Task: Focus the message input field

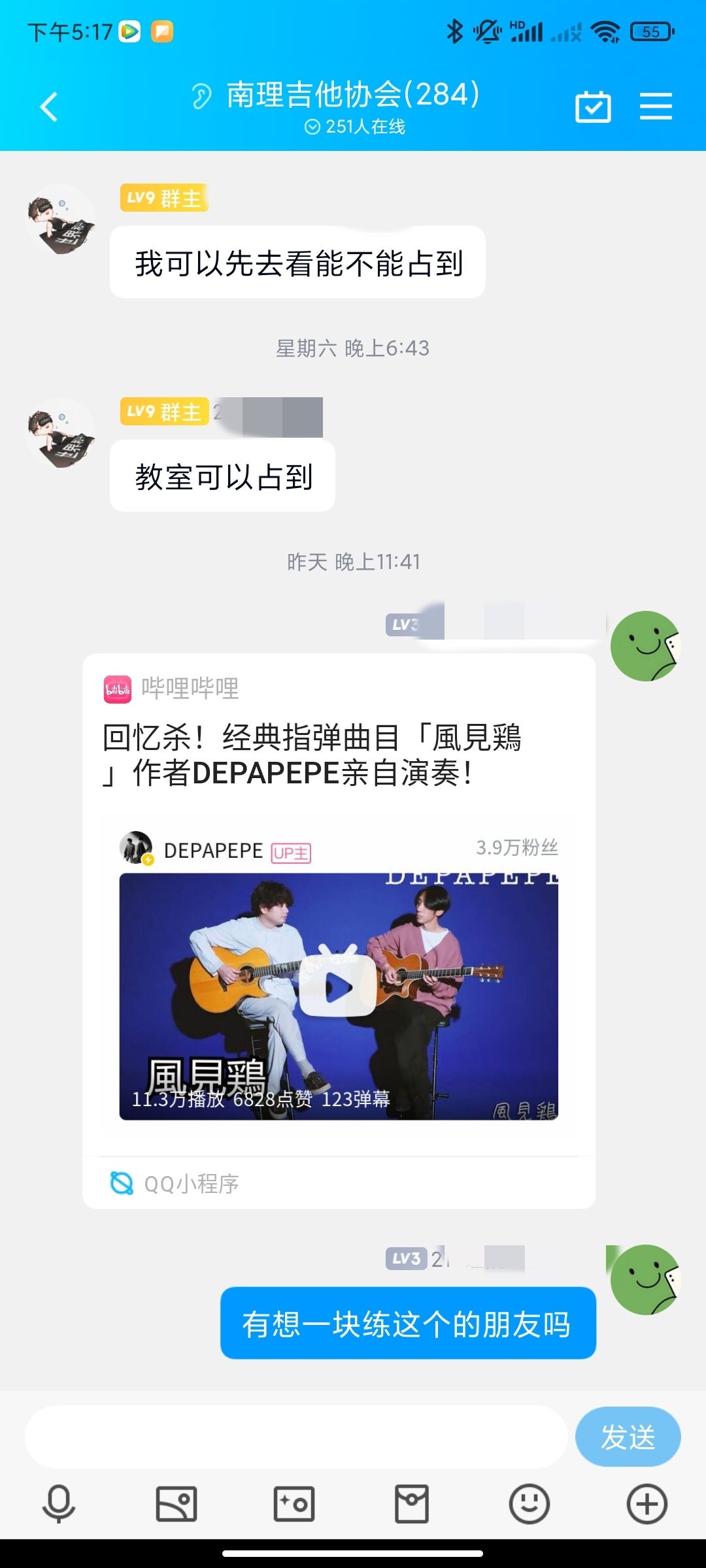Action: pyautogui.click(x=295, y=1437)
